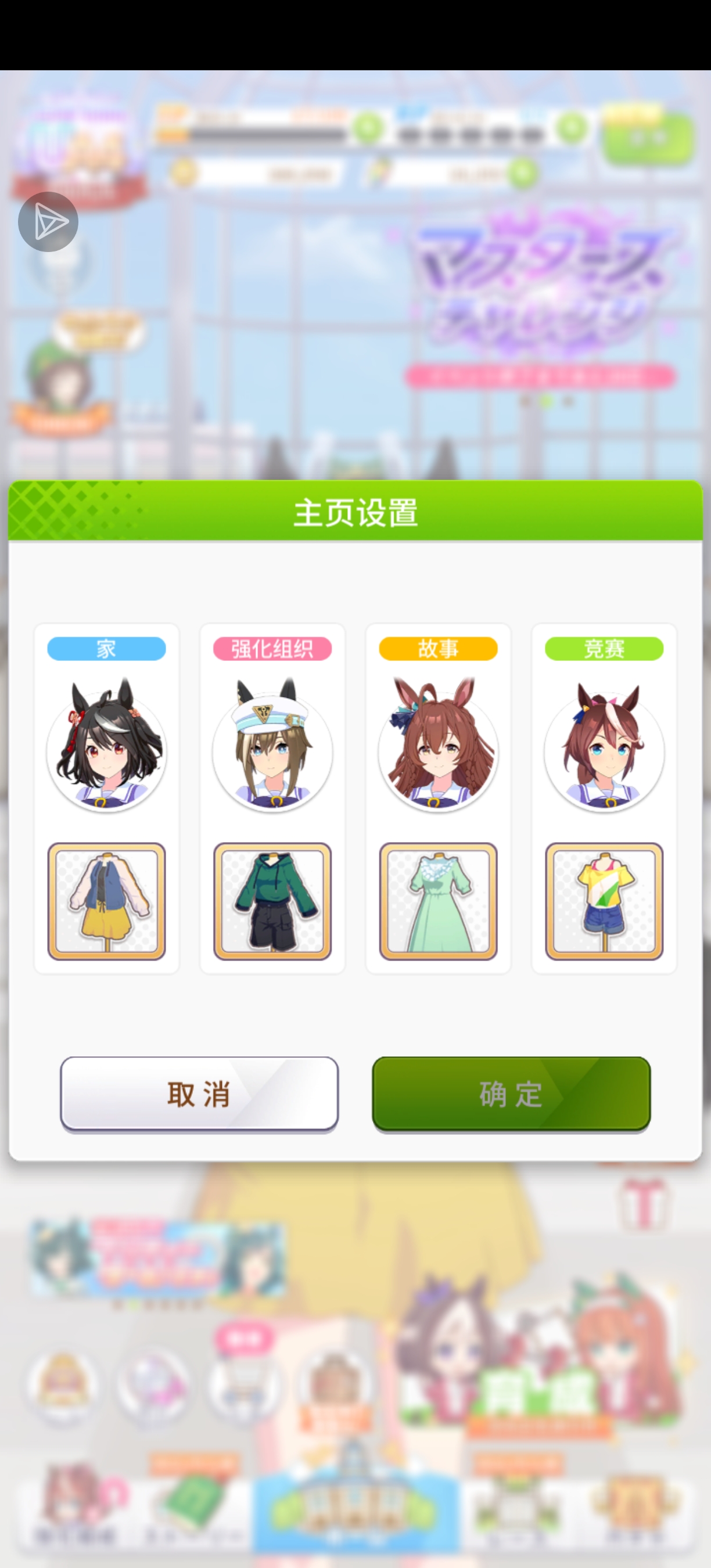
Task: Select the mint green dress for 故事
Action: (437, 901)
